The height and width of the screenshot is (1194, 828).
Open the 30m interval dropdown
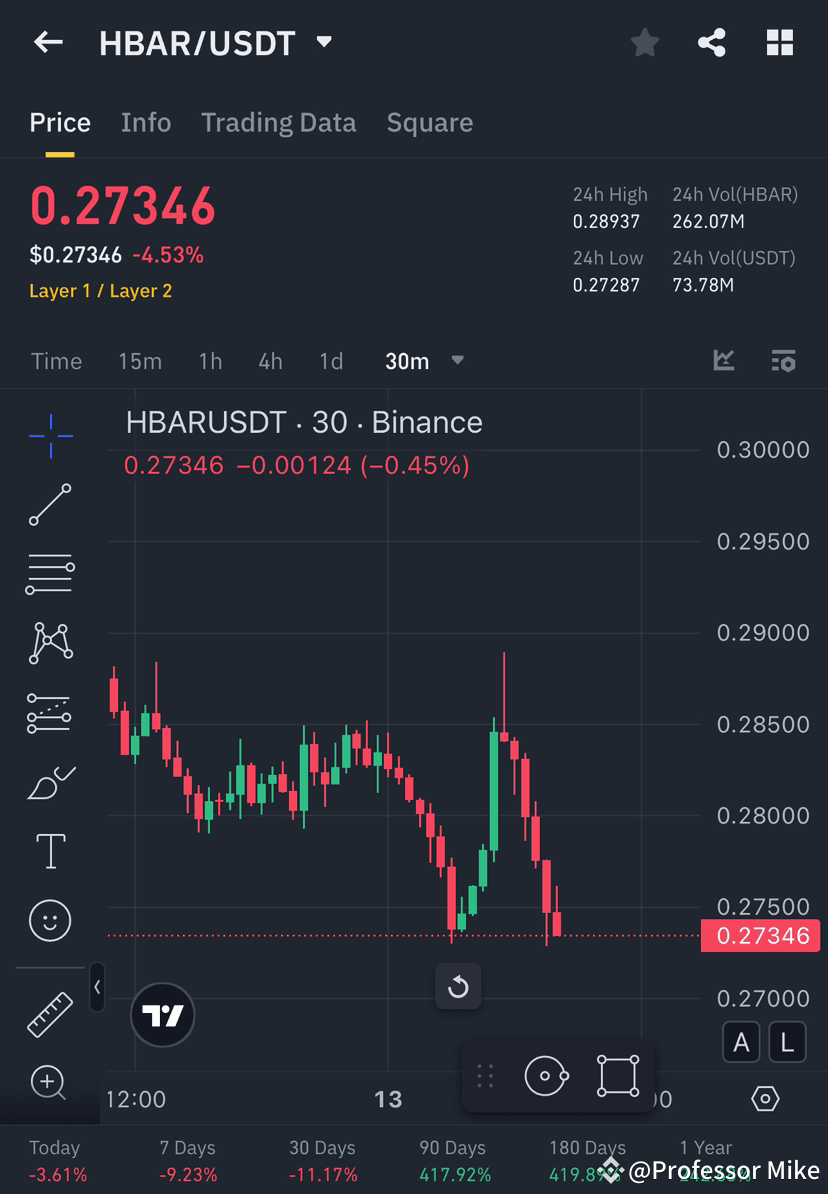(x=457, y=361)
